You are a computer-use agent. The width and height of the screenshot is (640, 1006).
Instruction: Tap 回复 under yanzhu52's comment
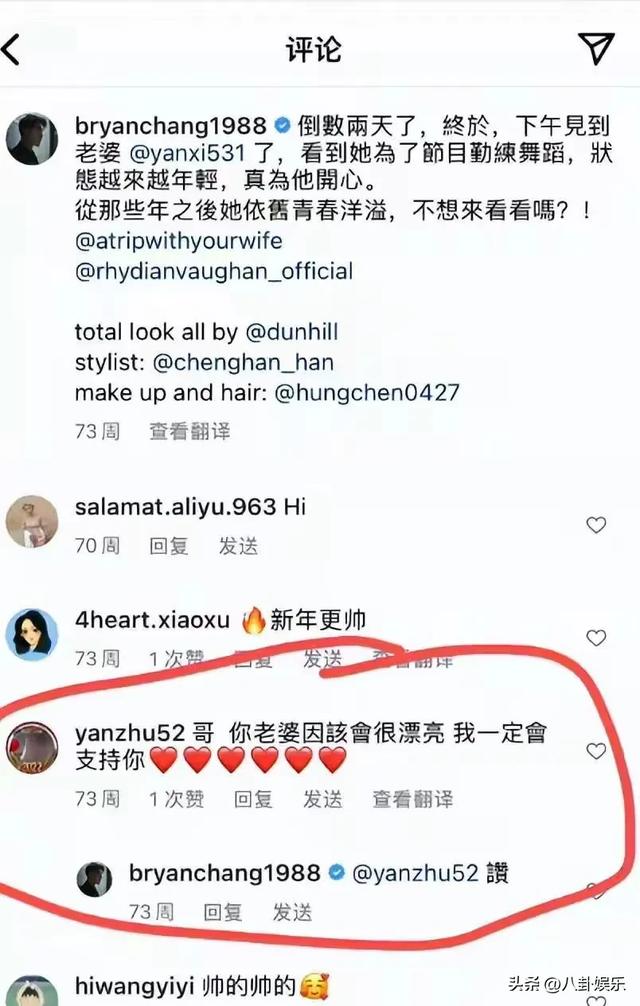click(253, 799)
